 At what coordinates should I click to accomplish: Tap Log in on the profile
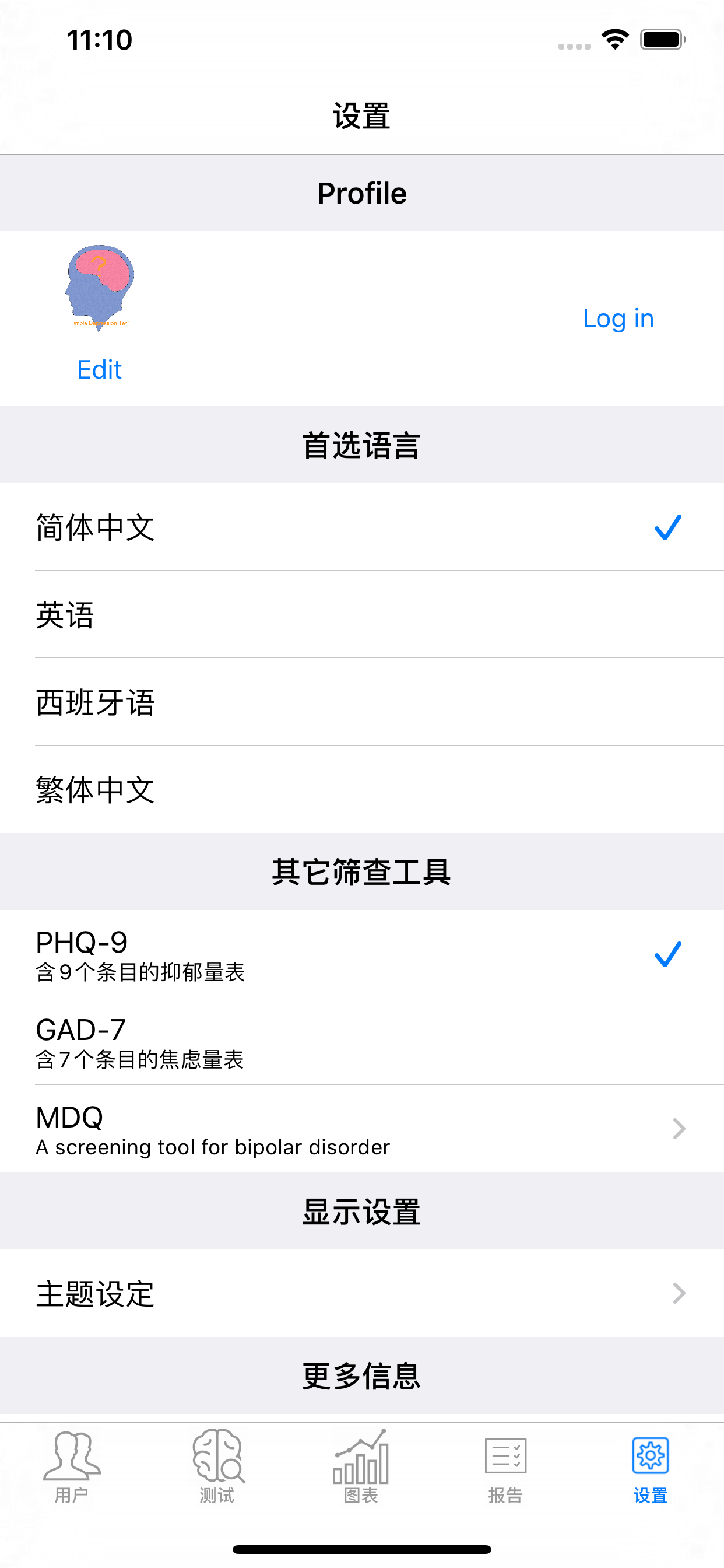(x=617, y=318)
